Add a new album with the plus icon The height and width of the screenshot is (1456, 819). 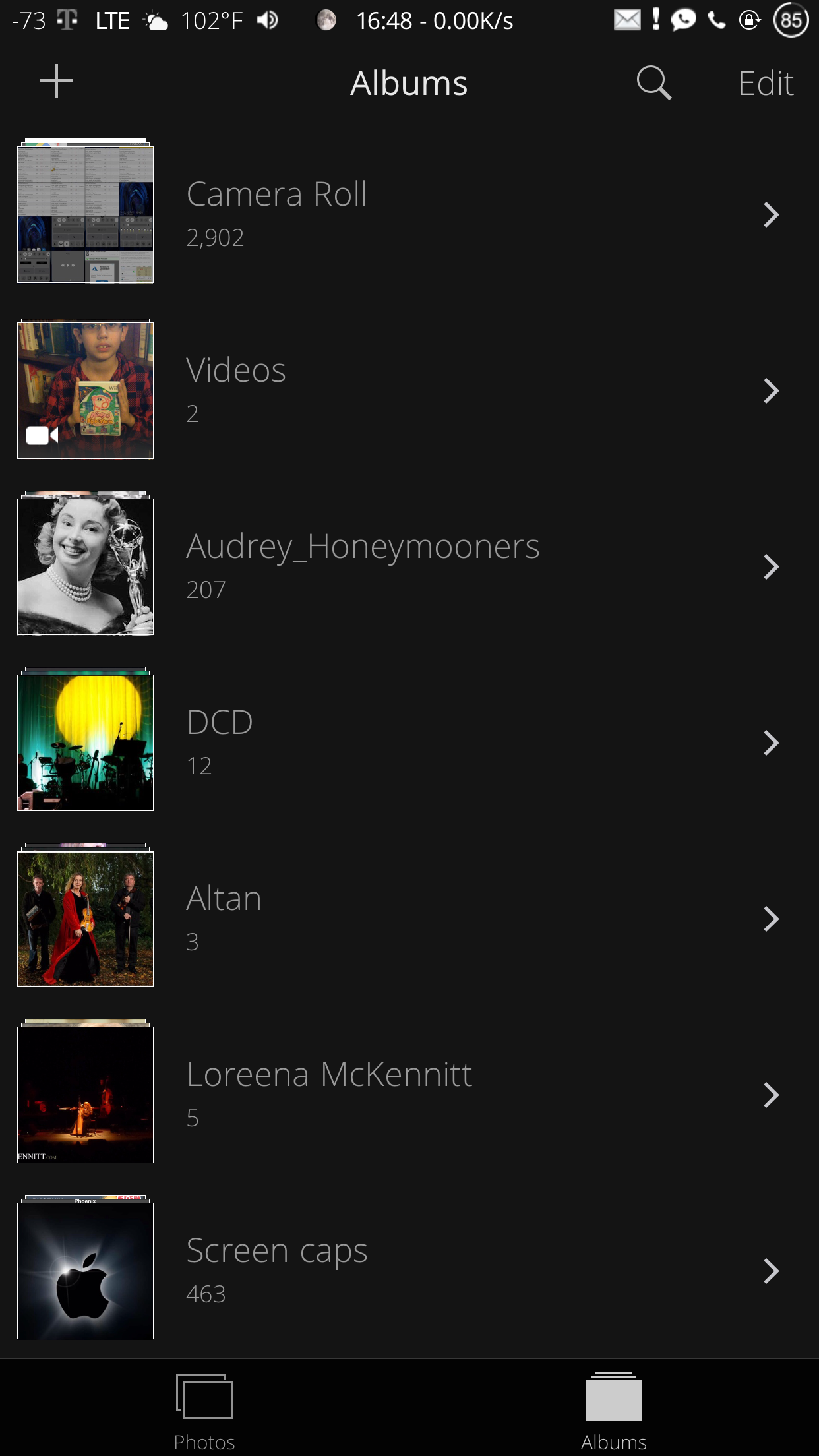click(x=56, y=82)
